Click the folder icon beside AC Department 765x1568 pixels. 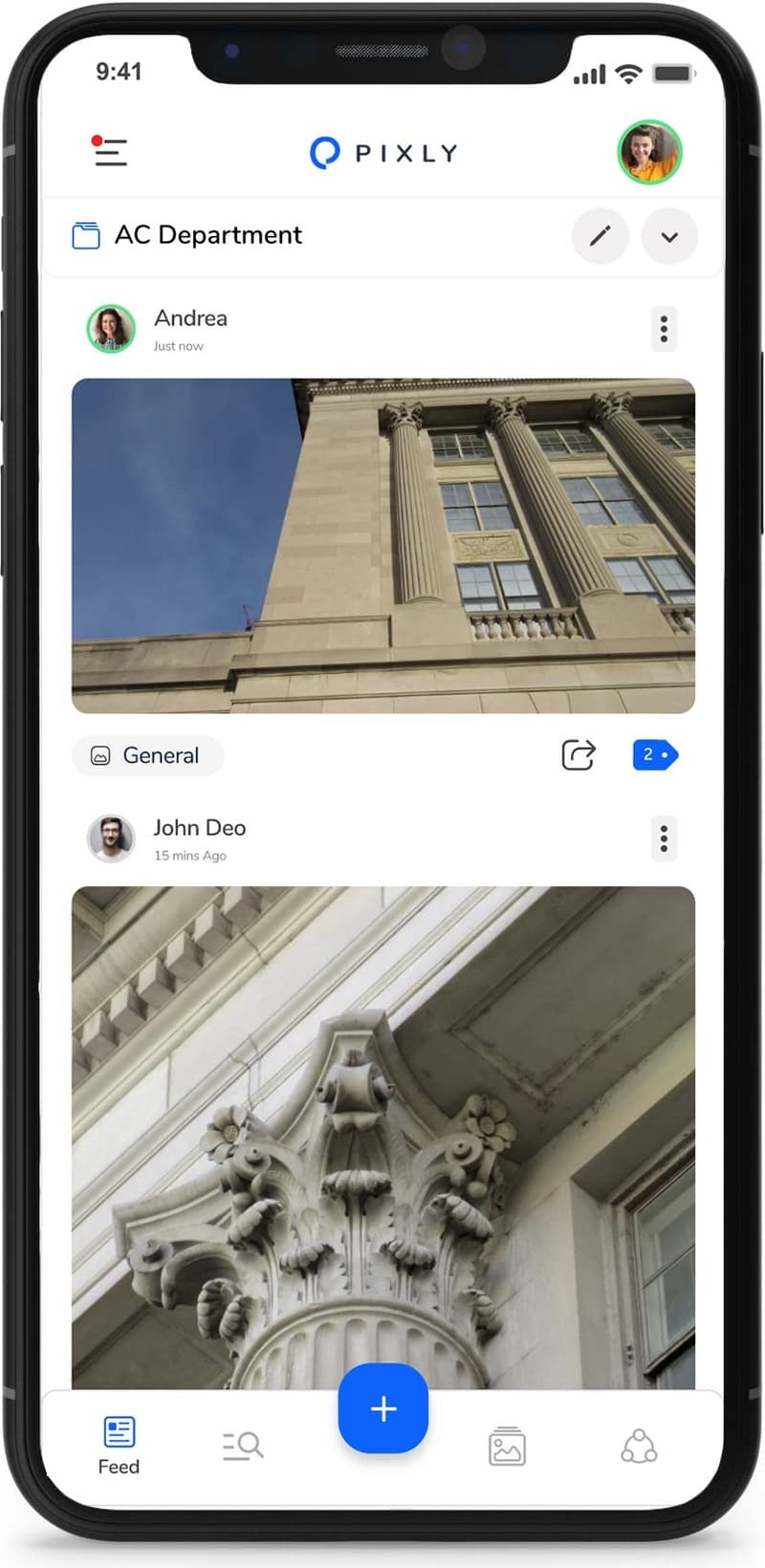pyautogui.click(x=86, y=234)
